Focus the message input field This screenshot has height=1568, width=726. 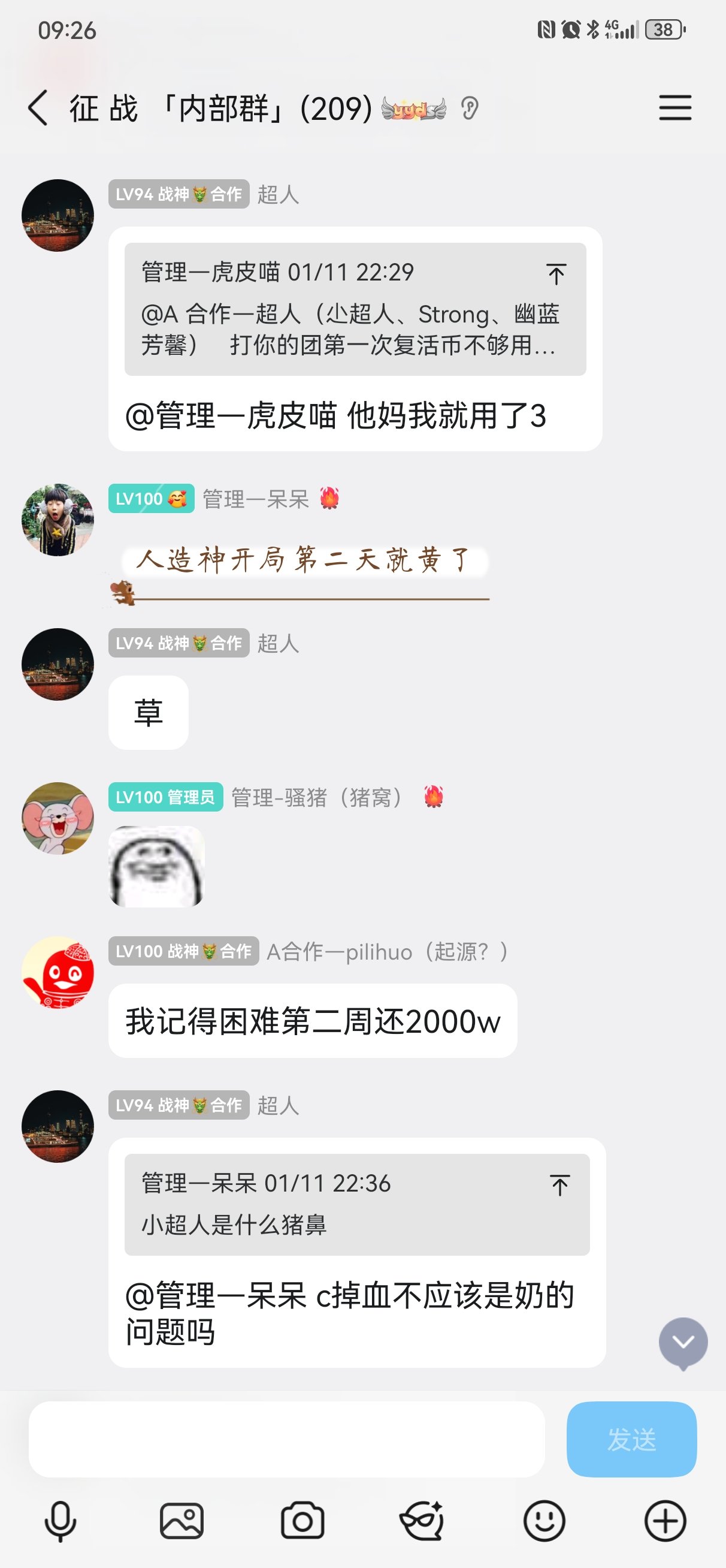pos(286,1439)
